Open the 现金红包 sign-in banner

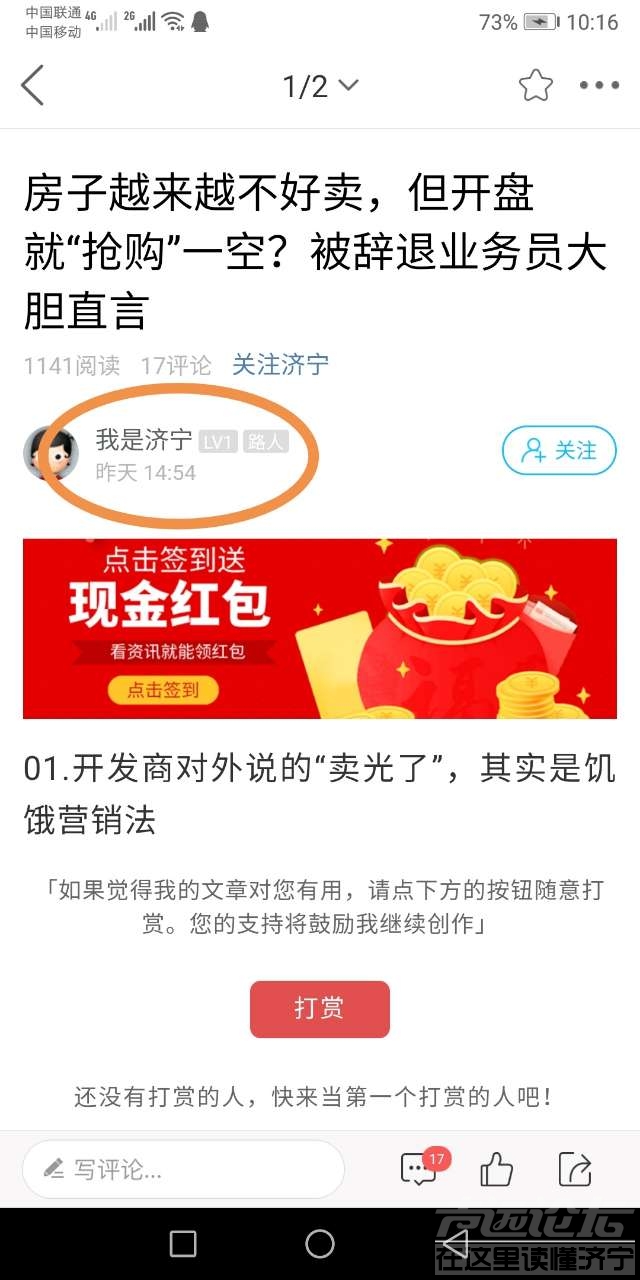click(x=320, y=628)
